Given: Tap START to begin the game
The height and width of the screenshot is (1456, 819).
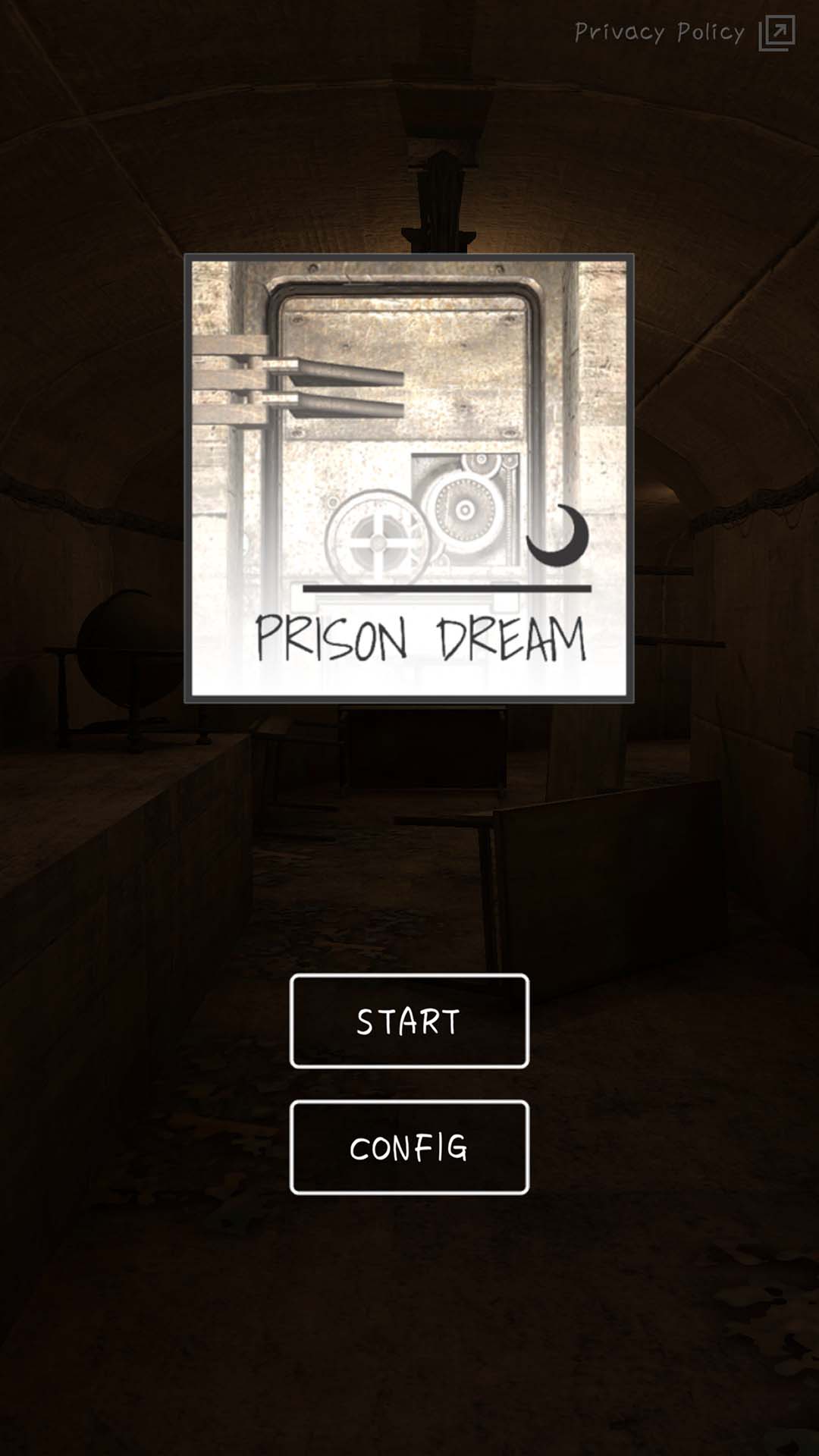Looking at the screenshot, I should (409, 1021).
